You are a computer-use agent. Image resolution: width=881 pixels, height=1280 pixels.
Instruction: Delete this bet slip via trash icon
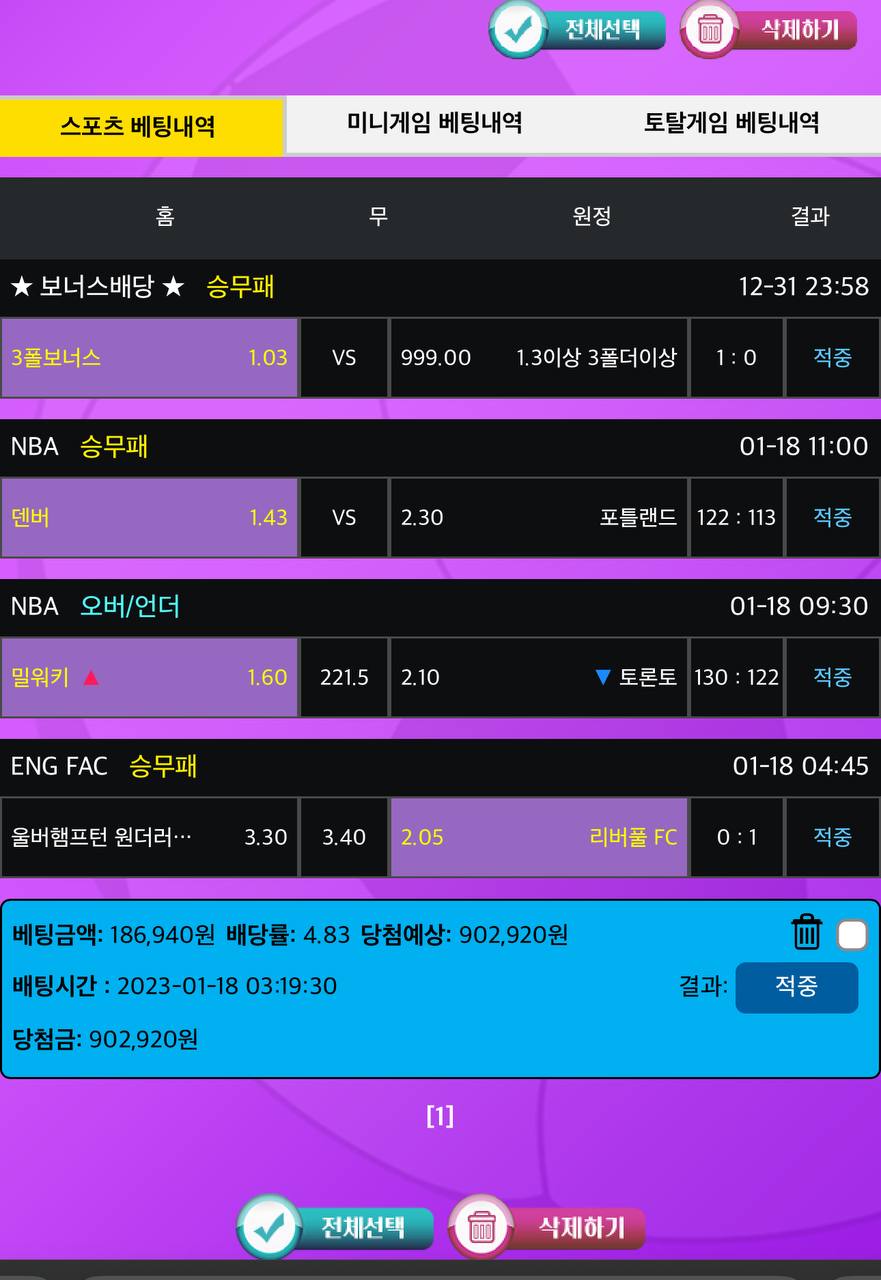tap(806, 932)
